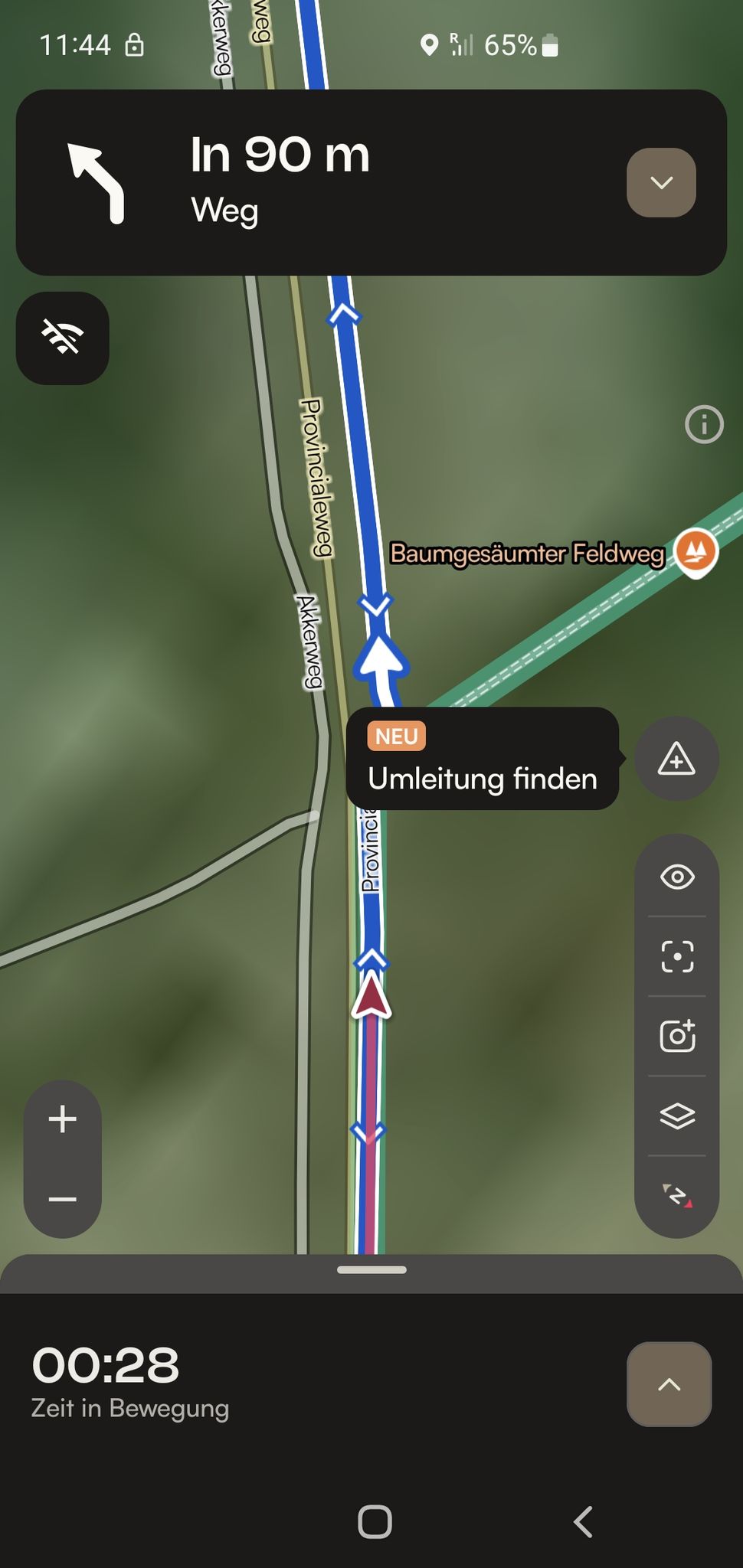Tap the bottom sheet drag handle
This screenshot has width=743, height=1568.
[x=371, y=1269]
